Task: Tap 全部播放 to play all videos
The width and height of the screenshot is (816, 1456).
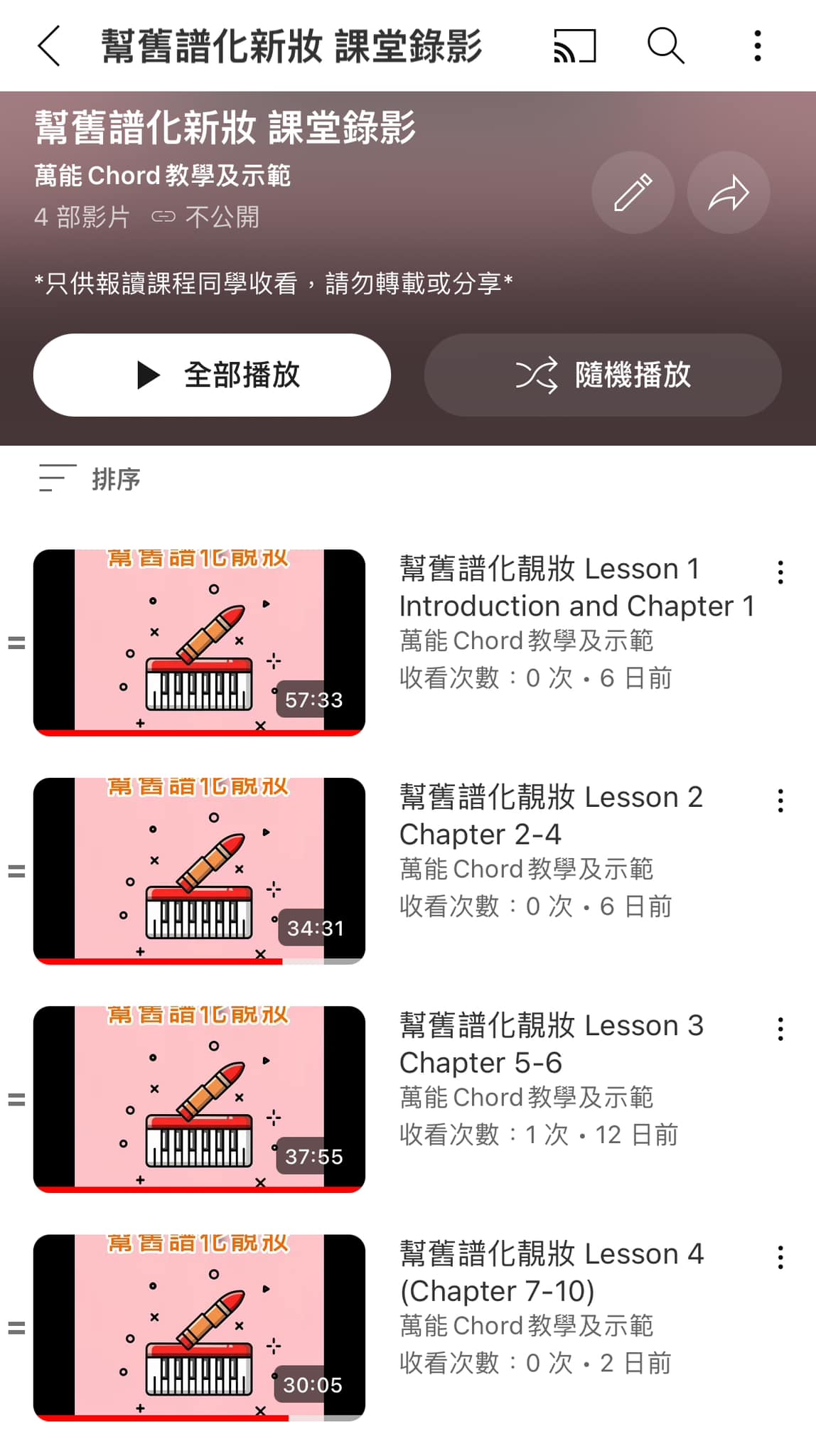Action: pyautogui.click(x=212, y=375)
